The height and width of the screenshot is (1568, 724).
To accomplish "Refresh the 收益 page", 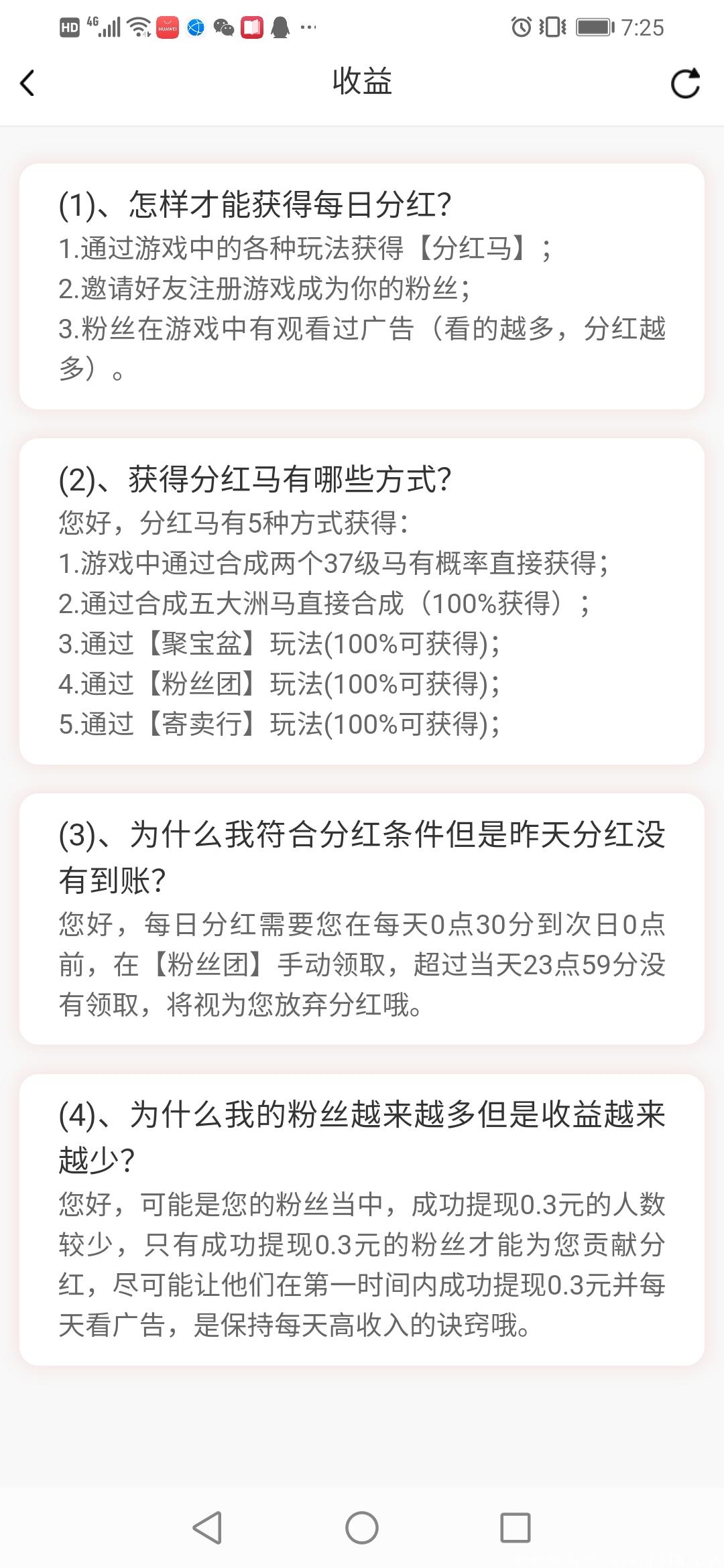I will coord(685,83).
